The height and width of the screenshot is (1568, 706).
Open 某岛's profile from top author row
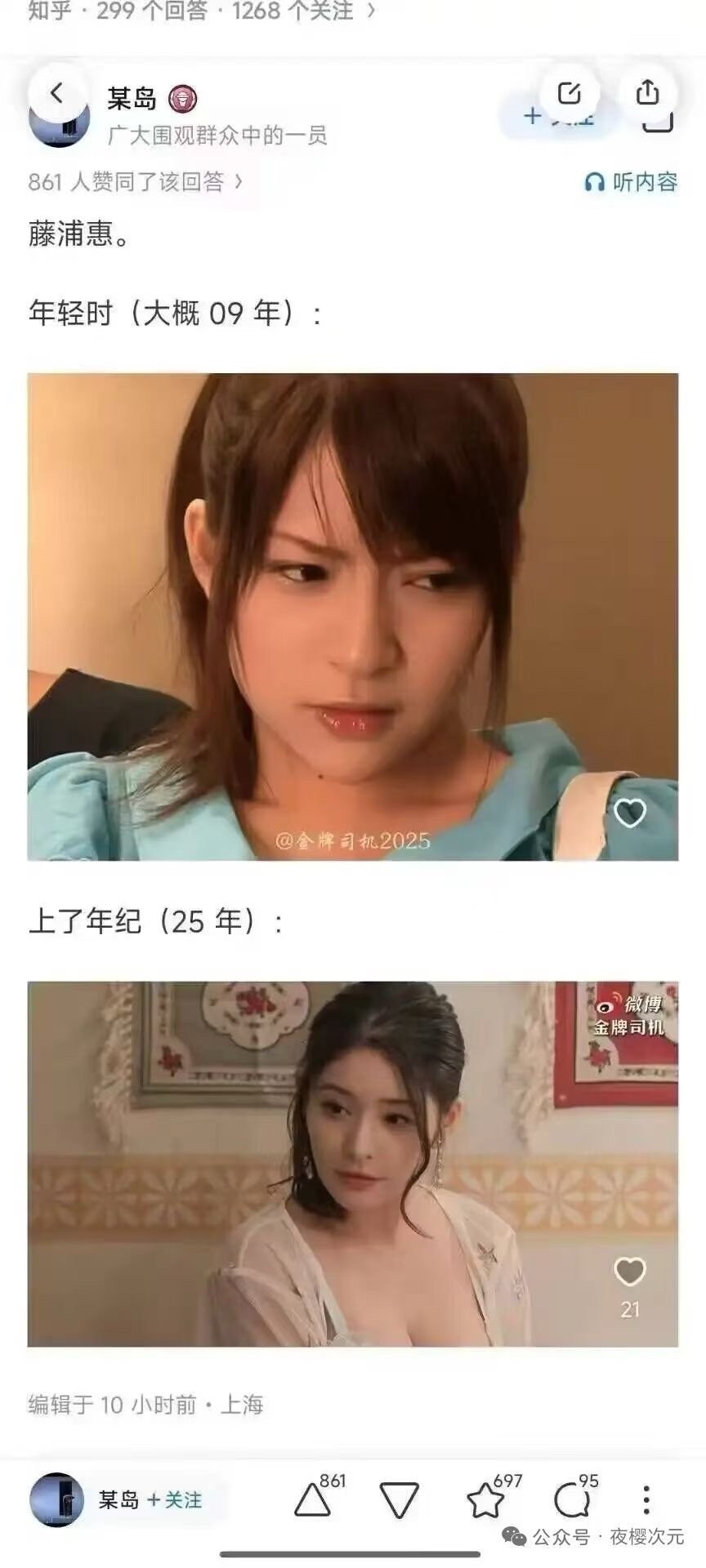pyautogui.click(x=132, y=100)
